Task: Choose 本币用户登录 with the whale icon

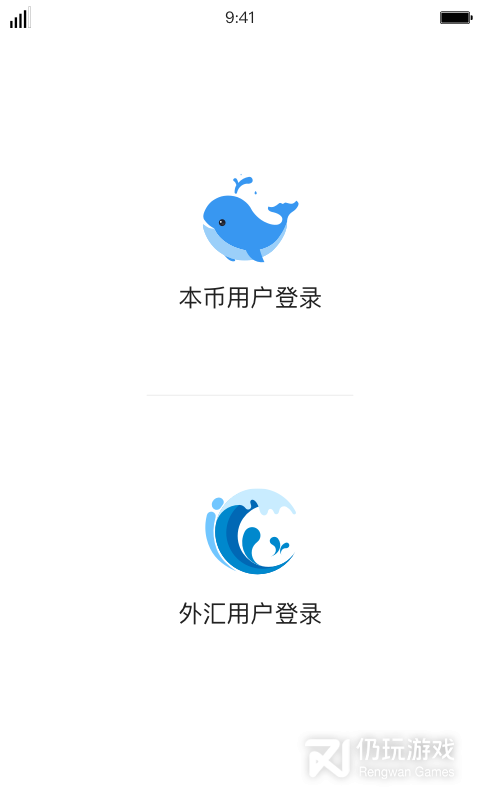Action: pos(250,242)
